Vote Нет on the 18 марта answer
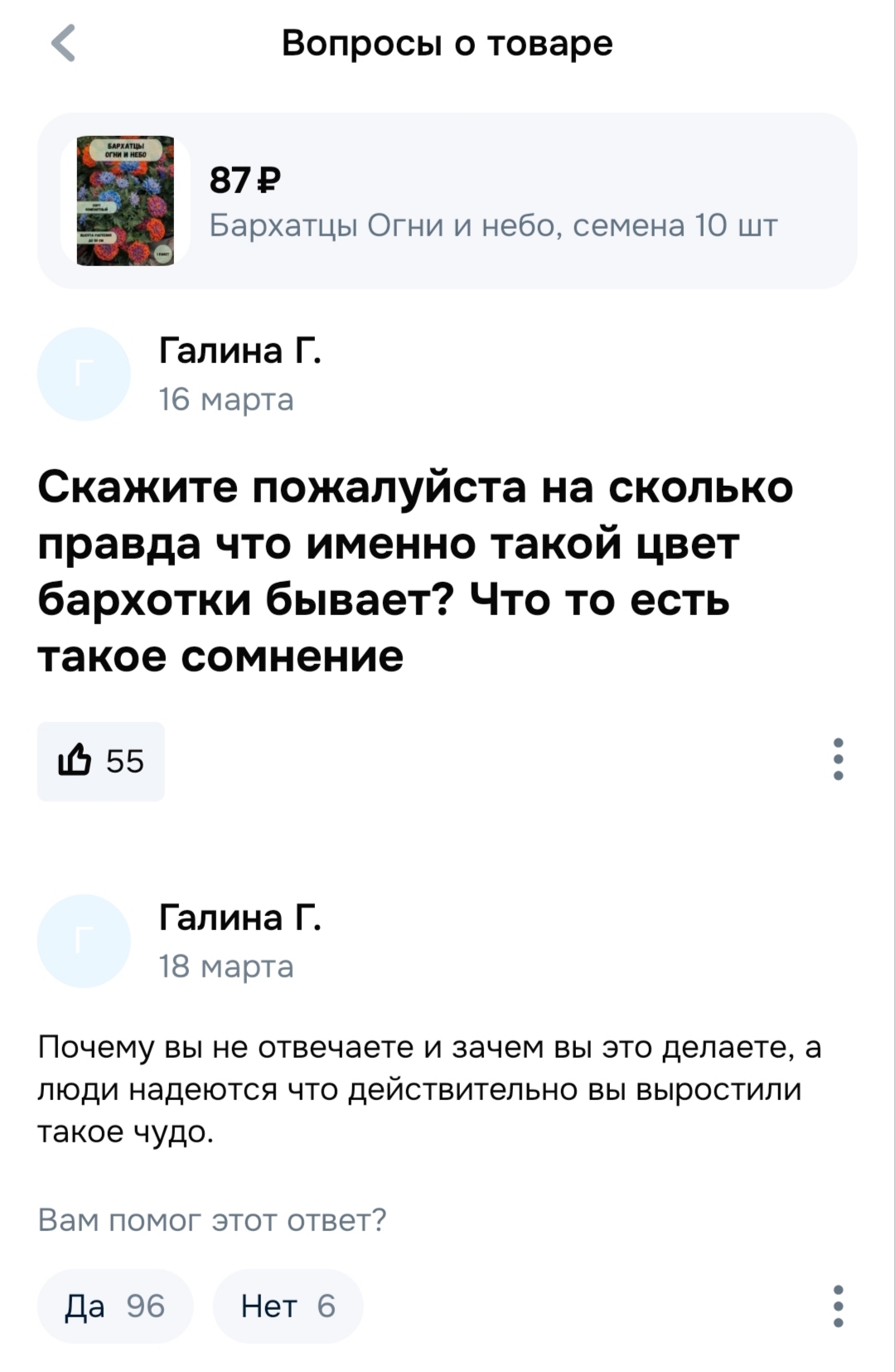 click(x=288, y=1306)
